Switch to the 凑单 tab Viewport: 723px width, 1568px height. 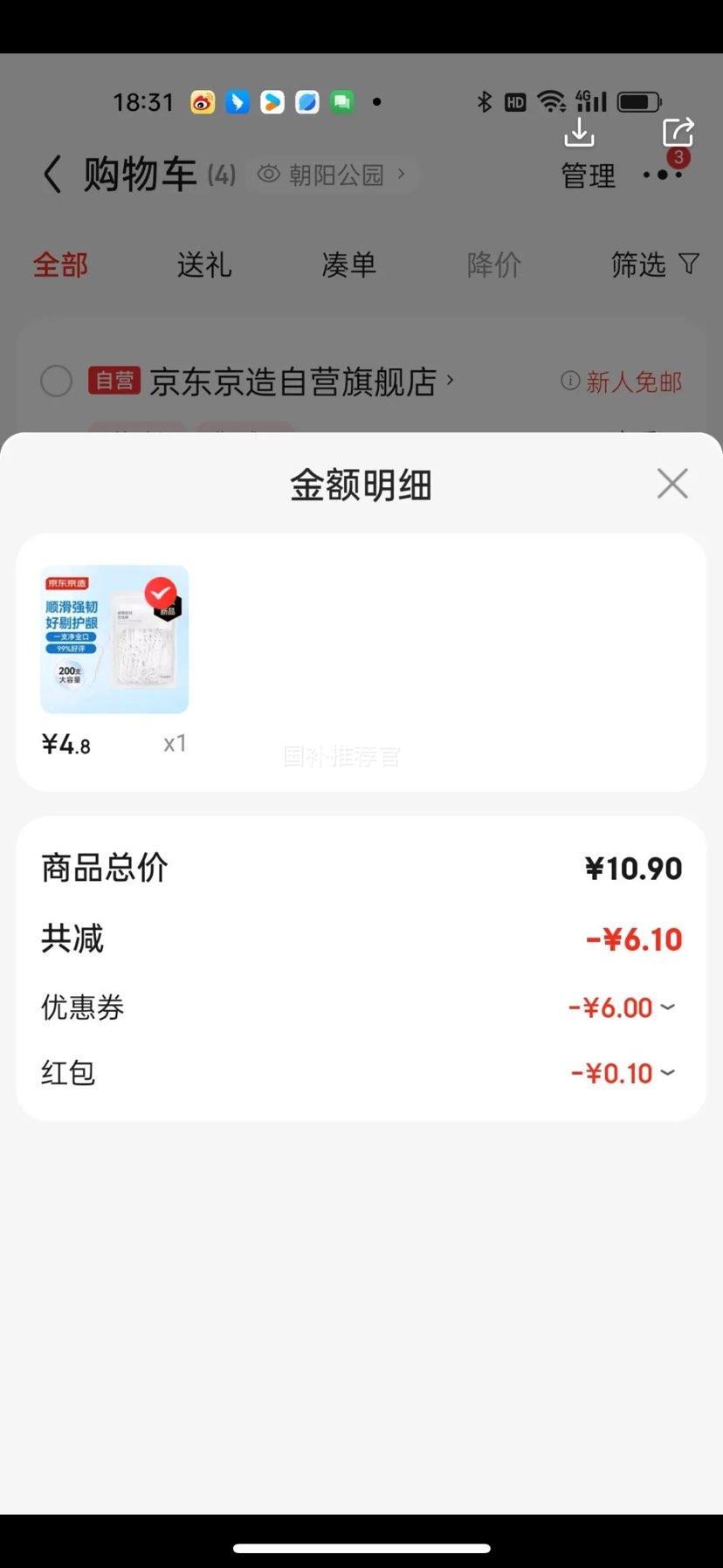click(348, 265)
